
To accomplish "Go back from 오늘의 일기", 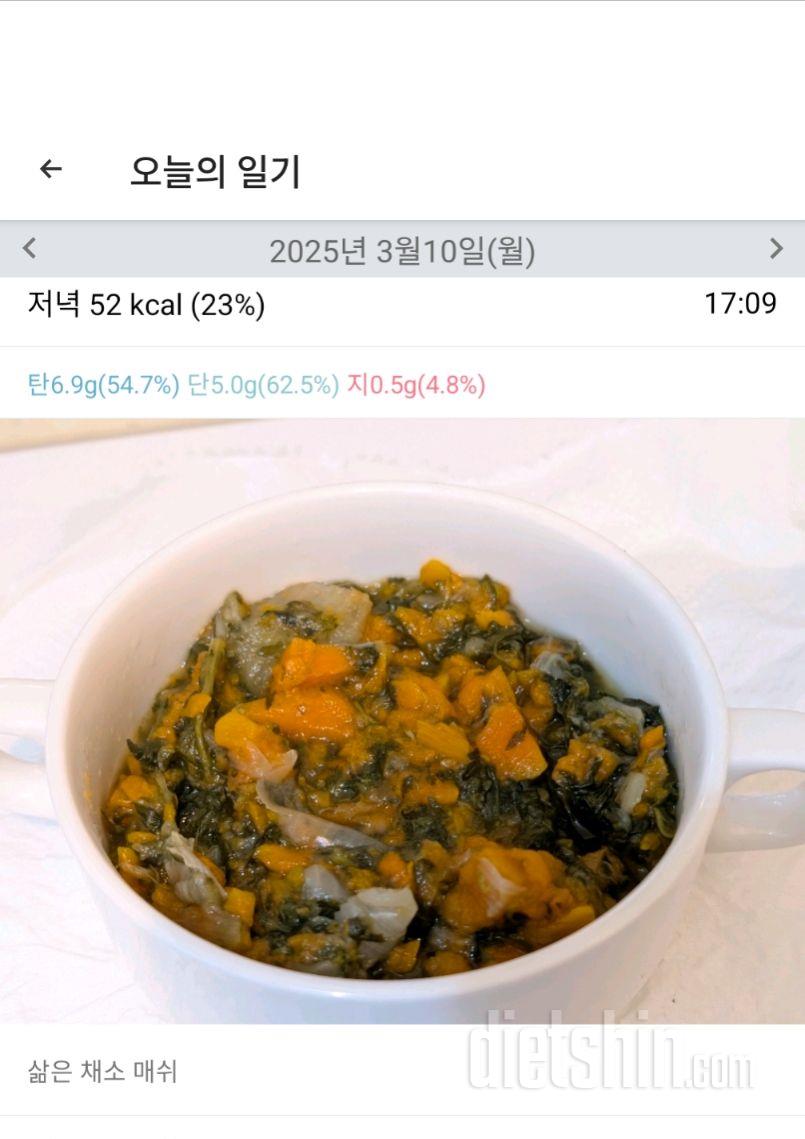I will coord(50,170).
